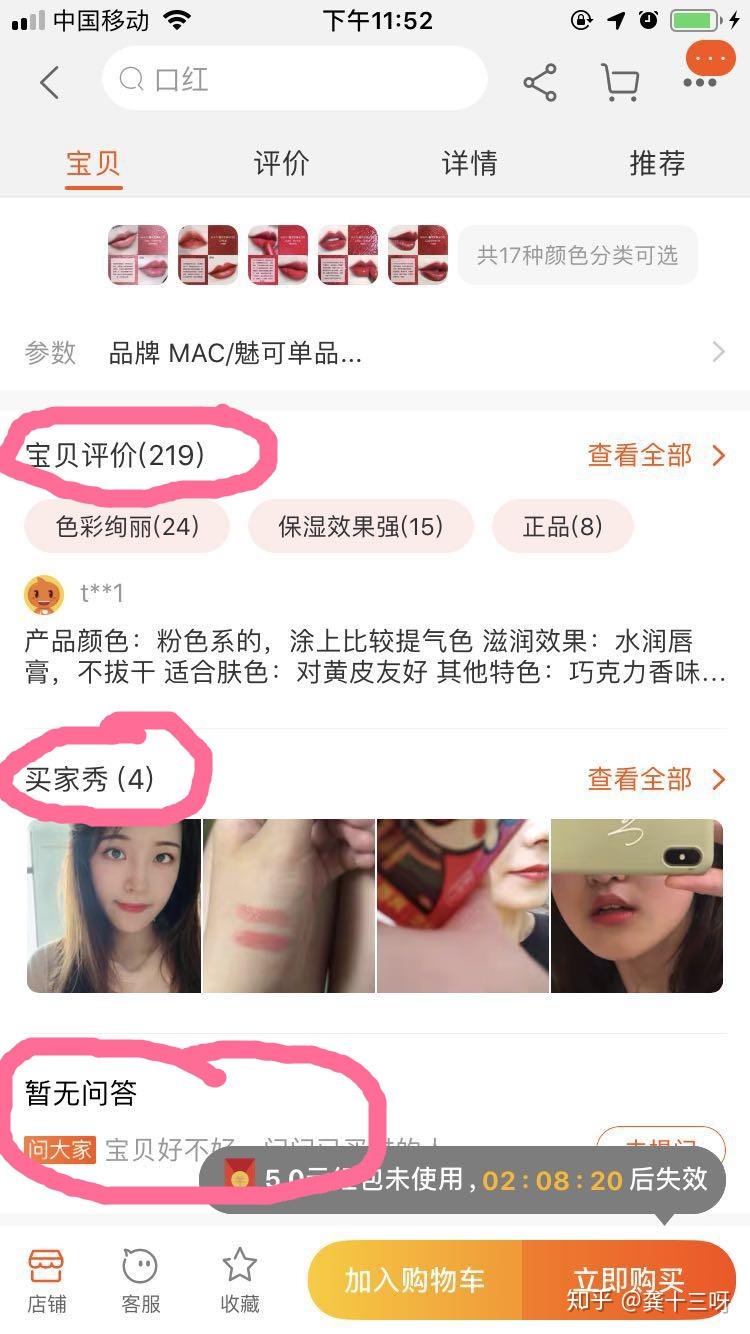The height and width of the screenshot is (1334, 750).
Task: Go back using the top-left arrow
Action: pyautogui.click(x=49, y=82)
